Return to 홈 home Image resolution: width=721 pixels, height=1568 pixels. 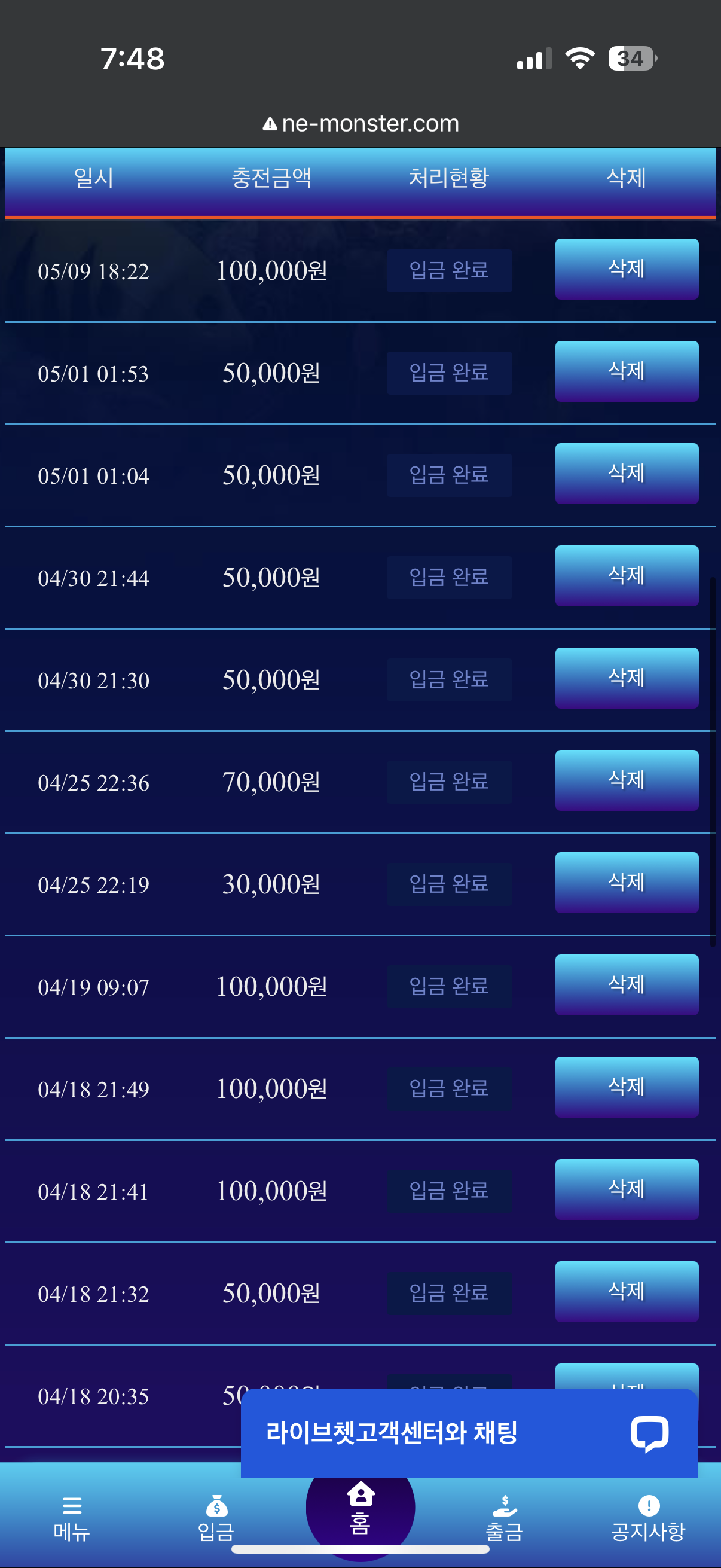coord(360,1508)
